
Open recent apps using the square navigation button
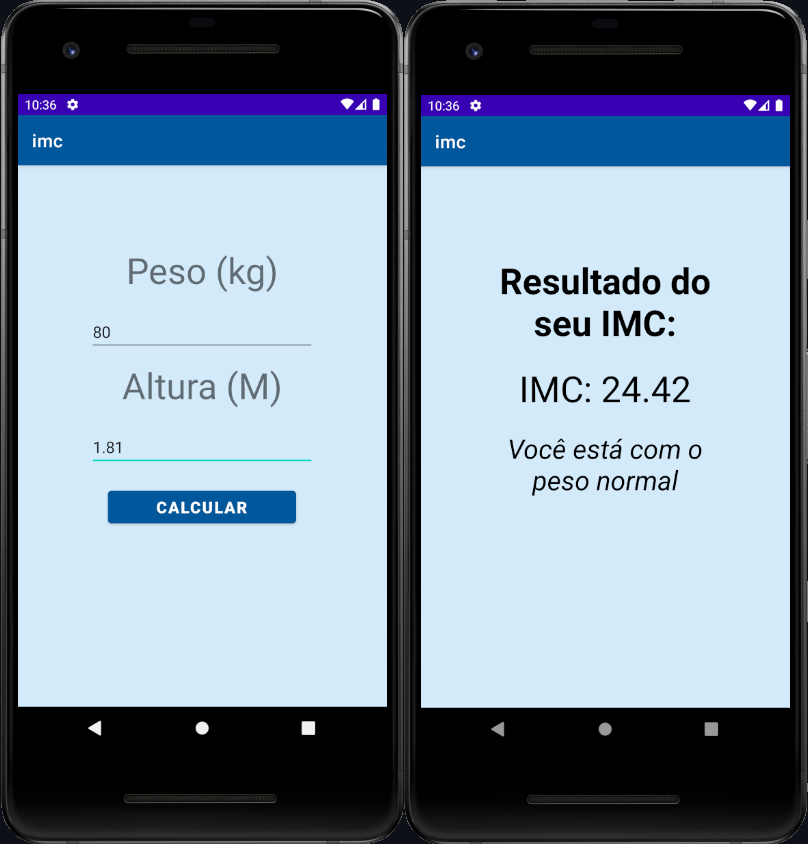click(x=307, y=728)
